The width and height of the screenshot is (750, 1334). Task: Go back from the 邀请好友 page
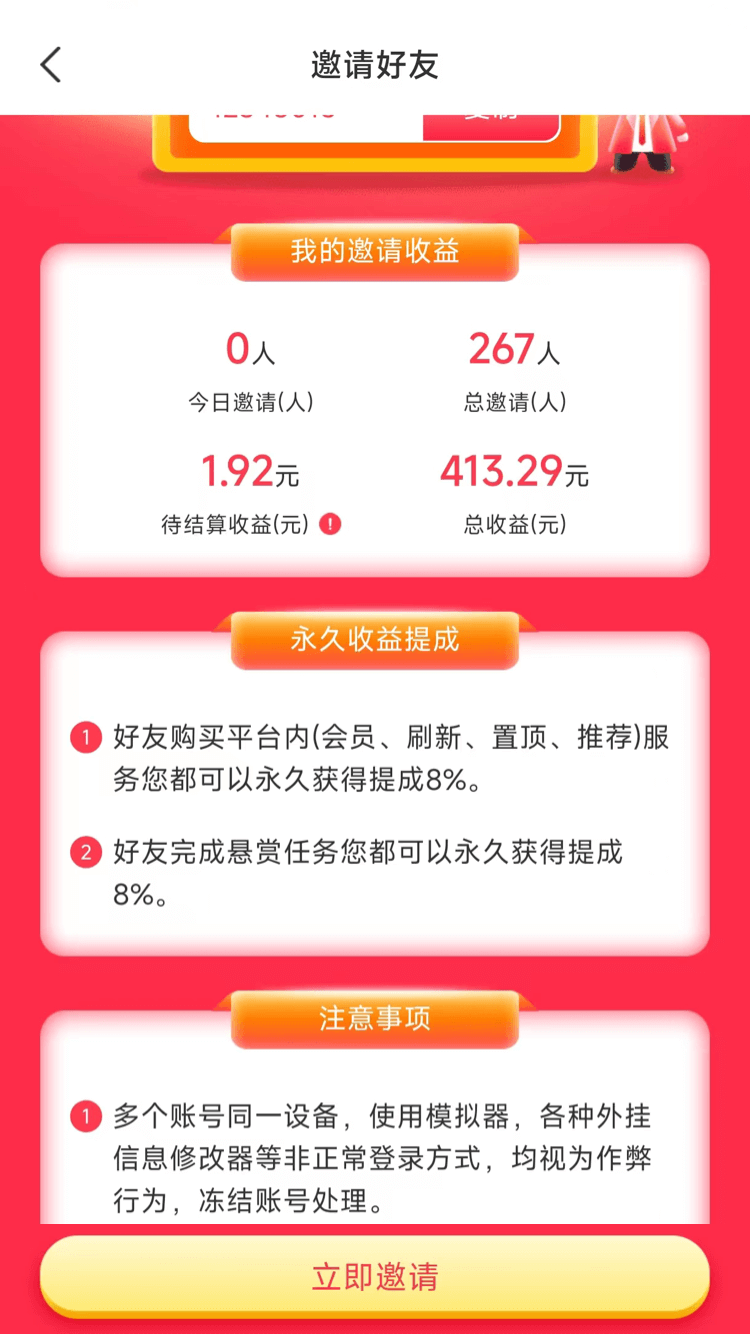coord(51,65)
